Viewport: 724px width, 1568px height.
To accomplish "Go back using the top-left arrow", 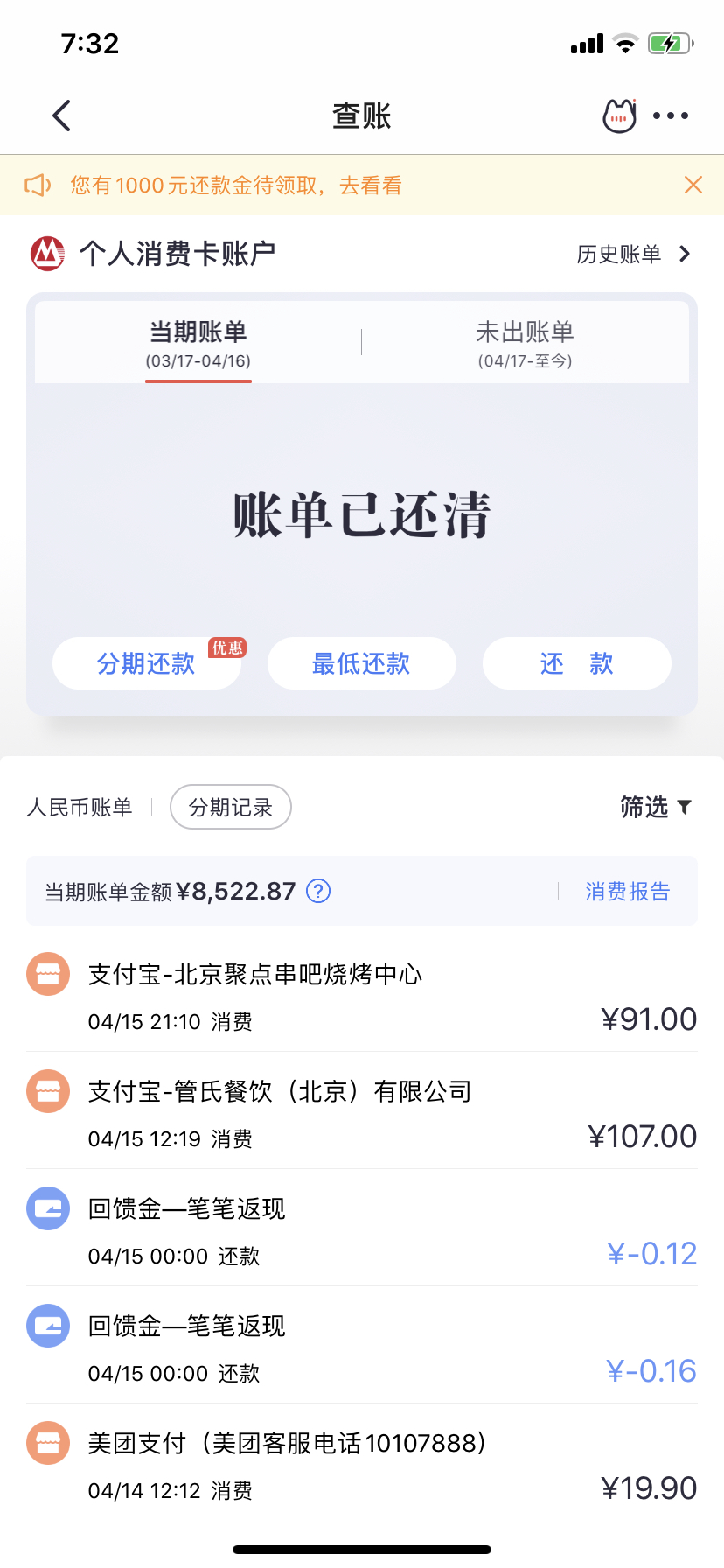I will 61,115.
